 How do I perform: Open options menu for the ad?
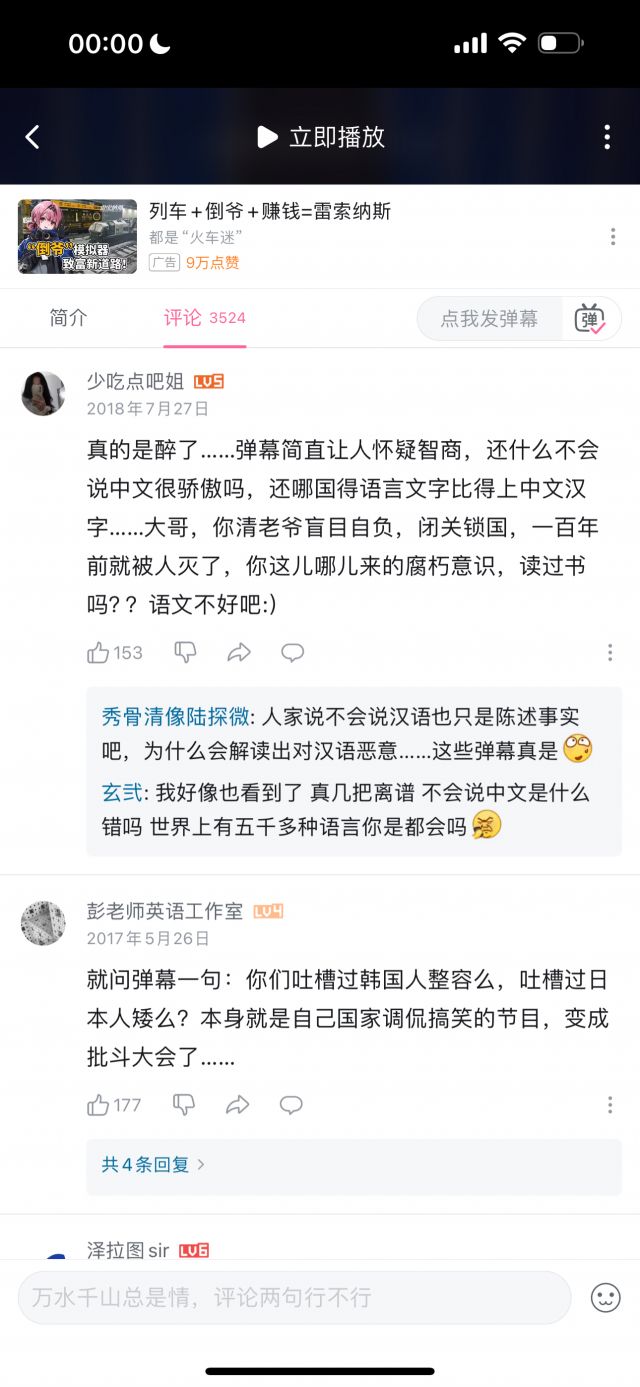(613, 237)
